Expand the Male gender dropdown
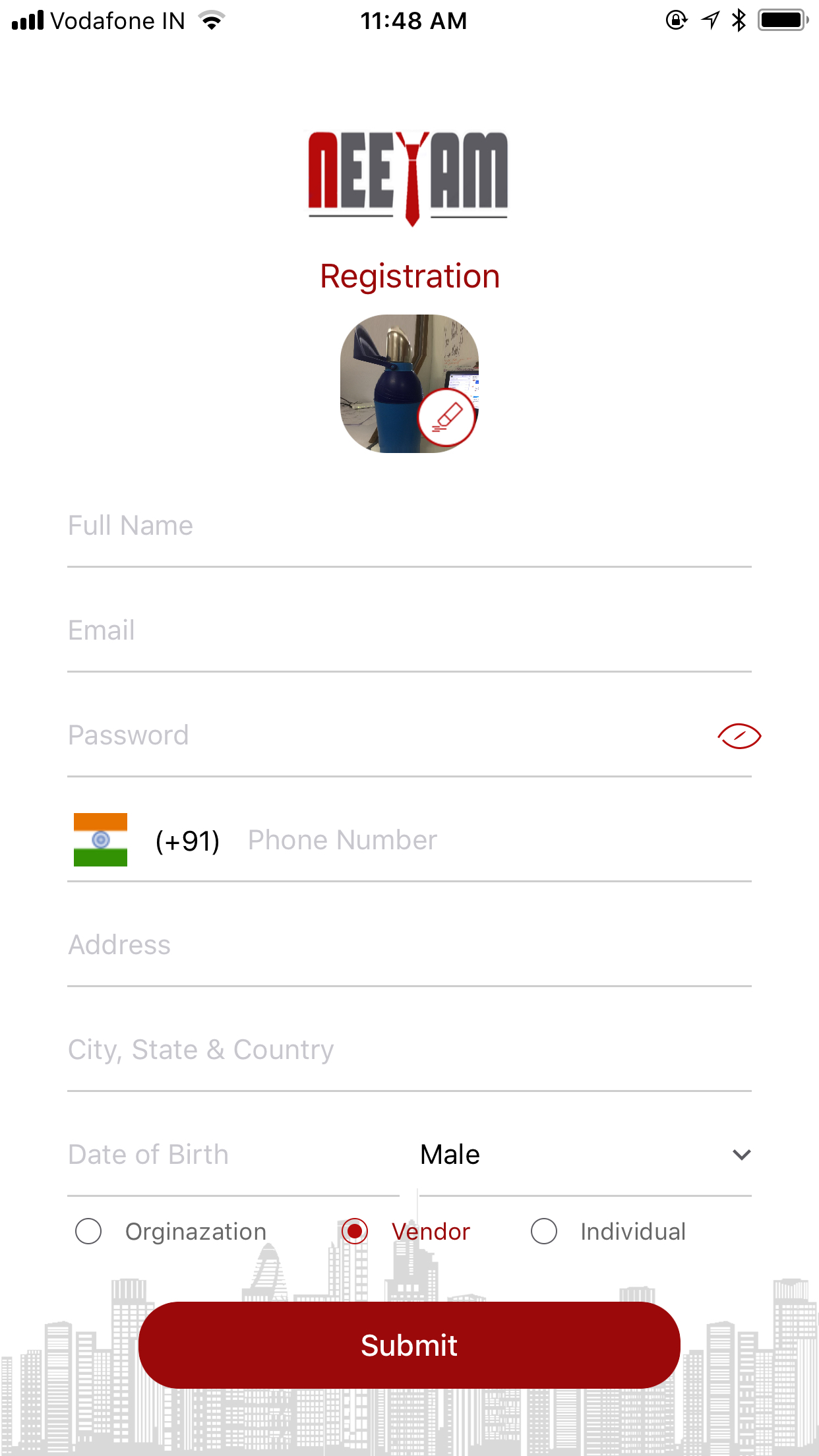Image resolution: width=819 pixels, height=1456 pixels. (584, 1155)
